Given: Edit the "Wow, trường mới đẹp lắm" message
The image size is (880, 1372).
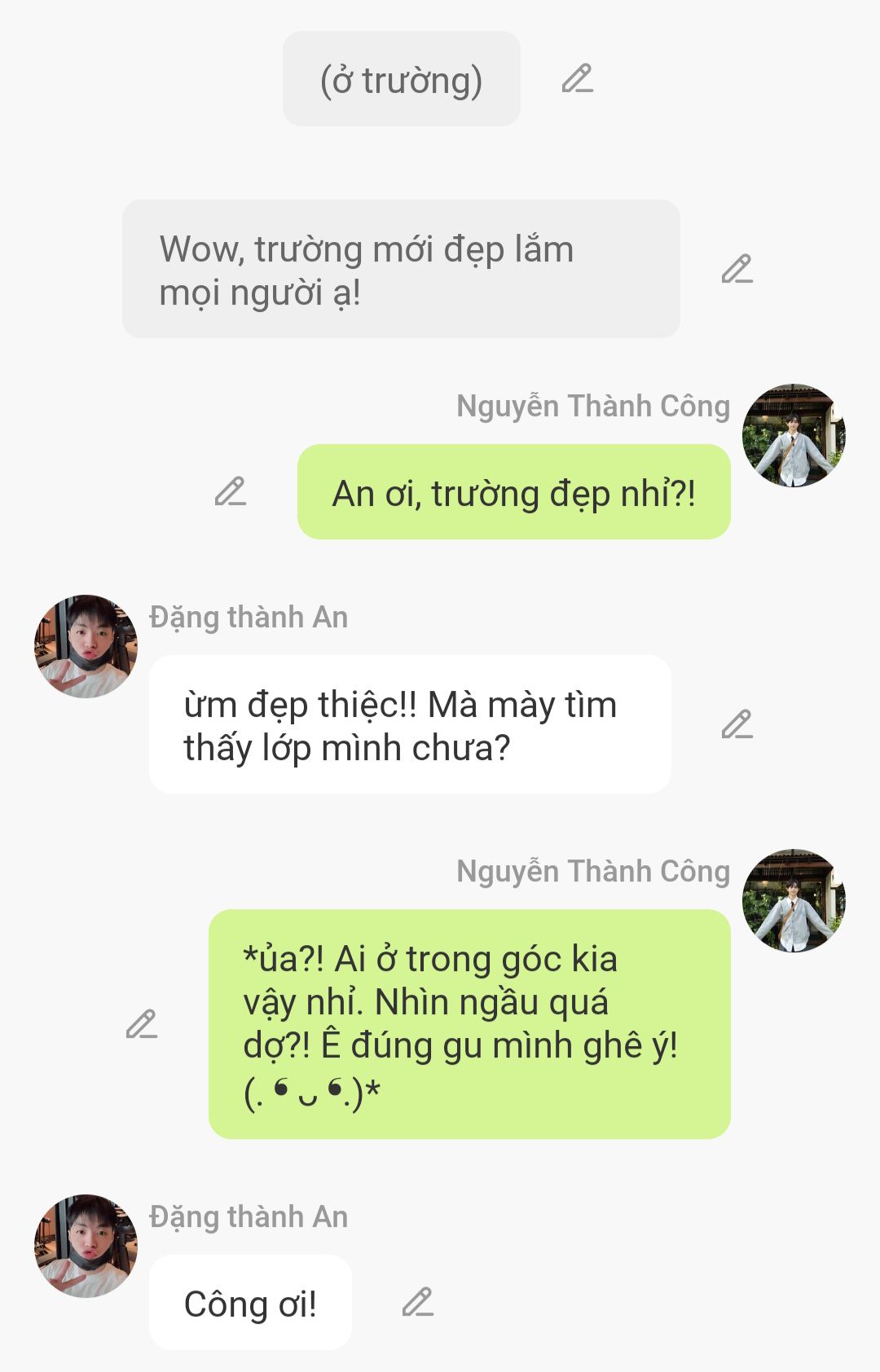Looking at the screenshot, I should pos(737,269).
